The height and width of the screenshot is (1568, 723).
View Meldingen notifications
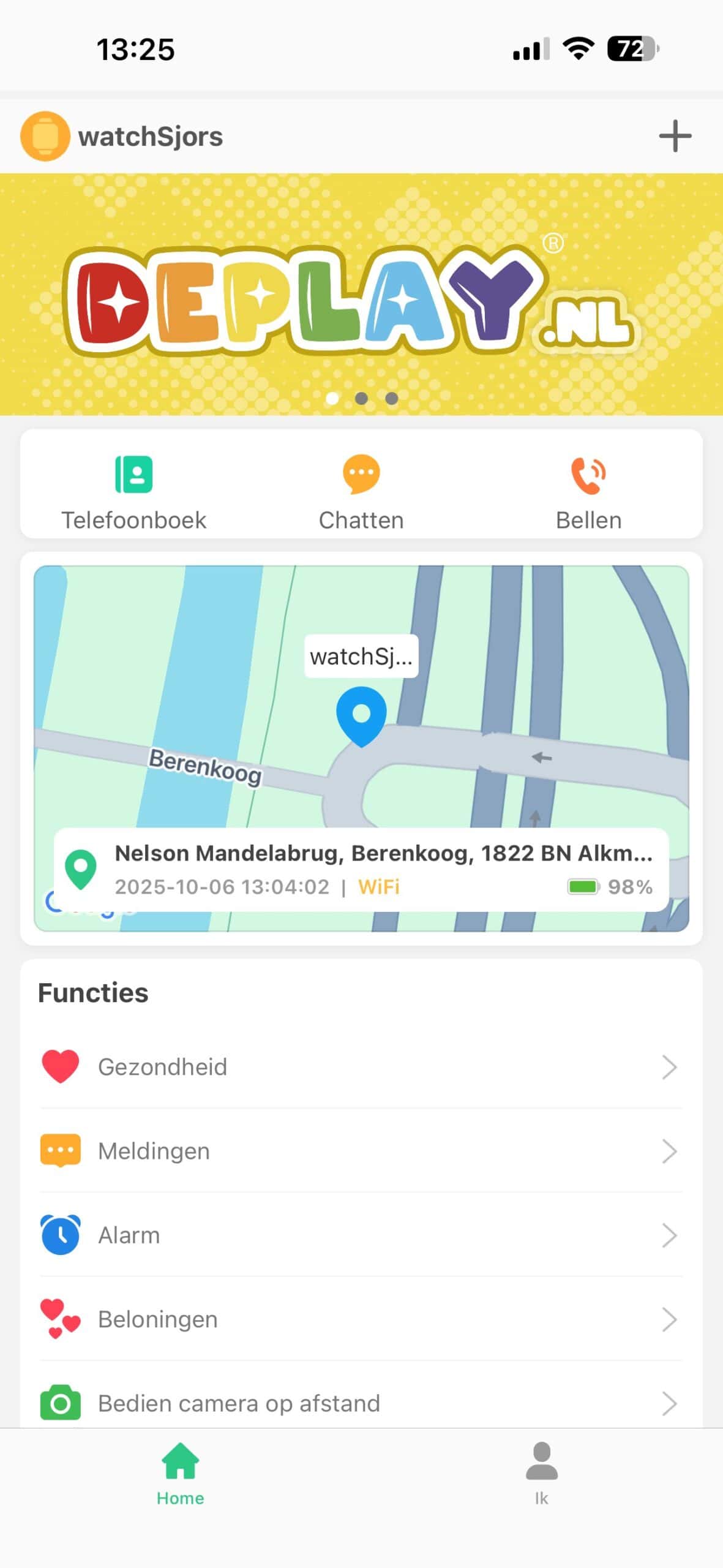coord(361,1151)
